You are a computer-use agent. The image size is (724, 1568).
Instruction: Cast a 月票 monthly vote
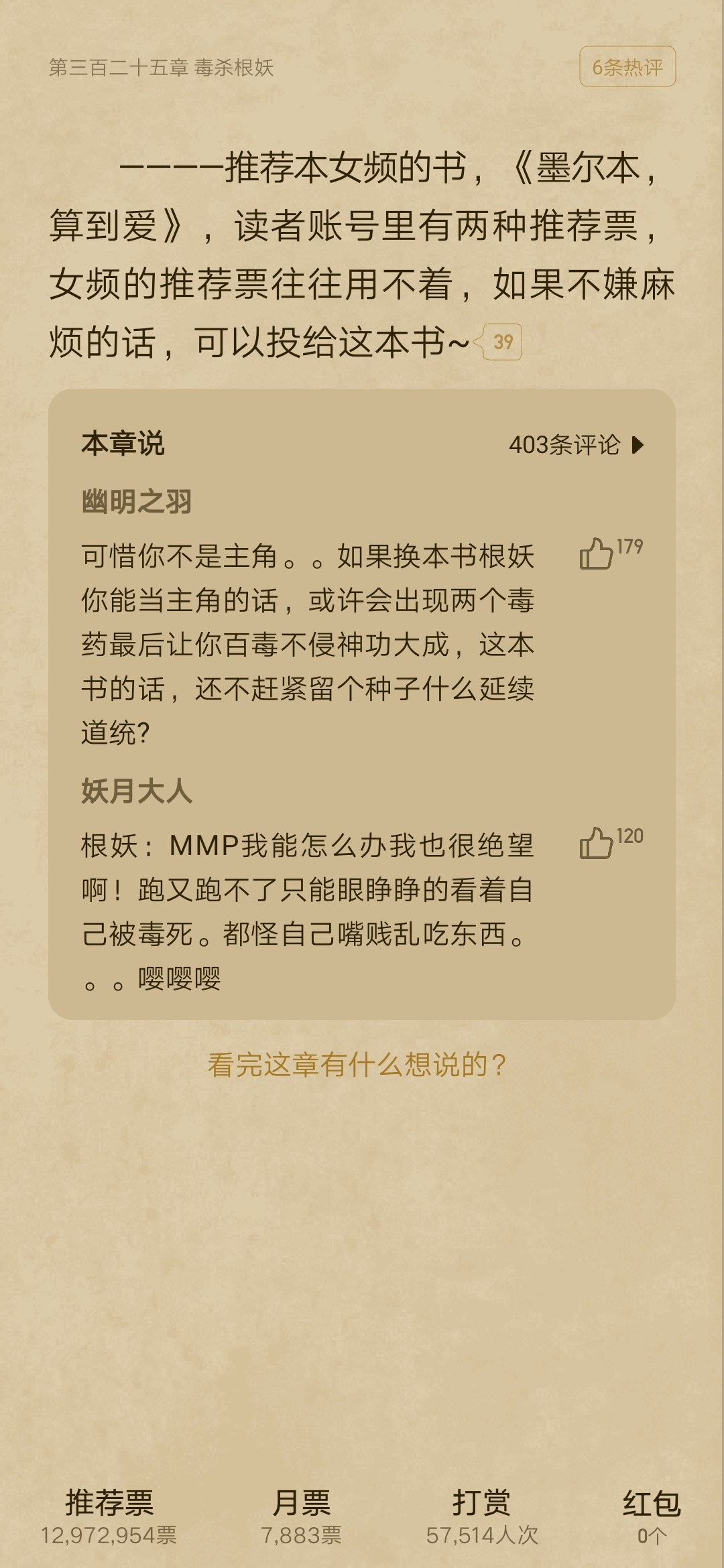(301, 1516)
